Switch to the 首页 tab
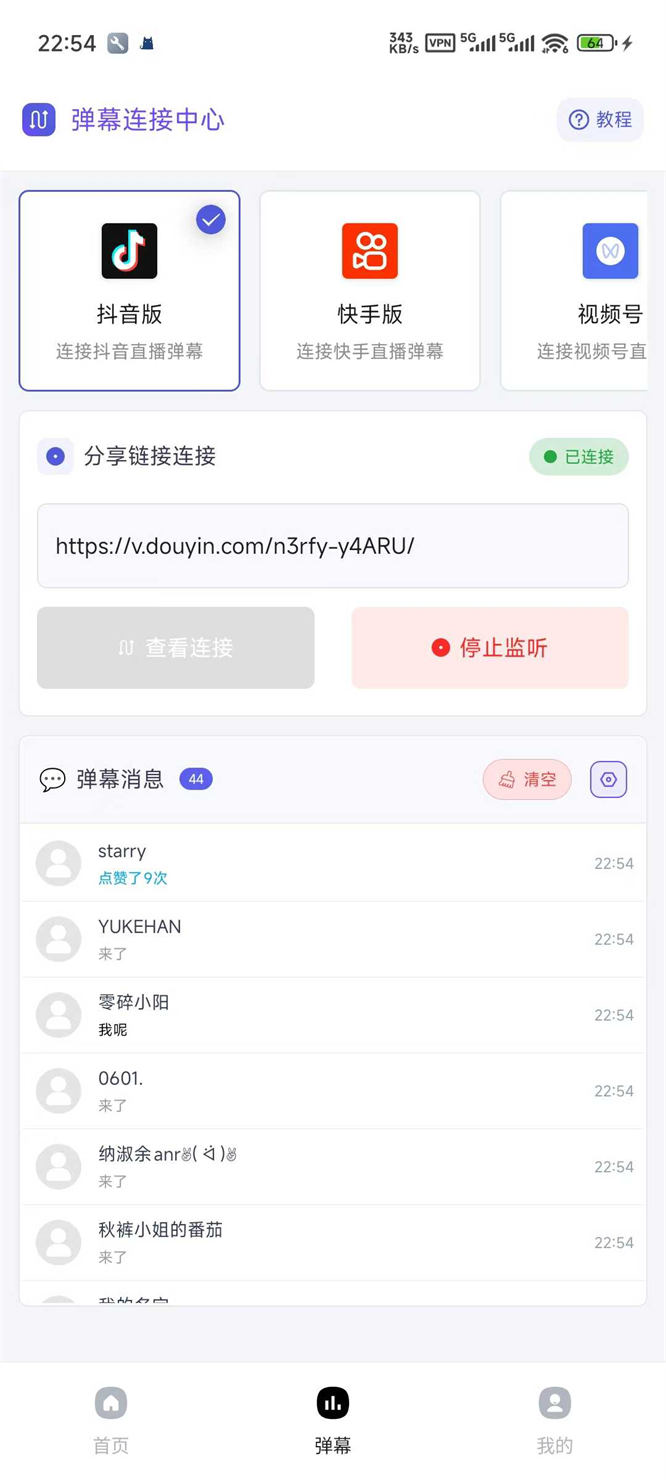 coord(111,1420)
